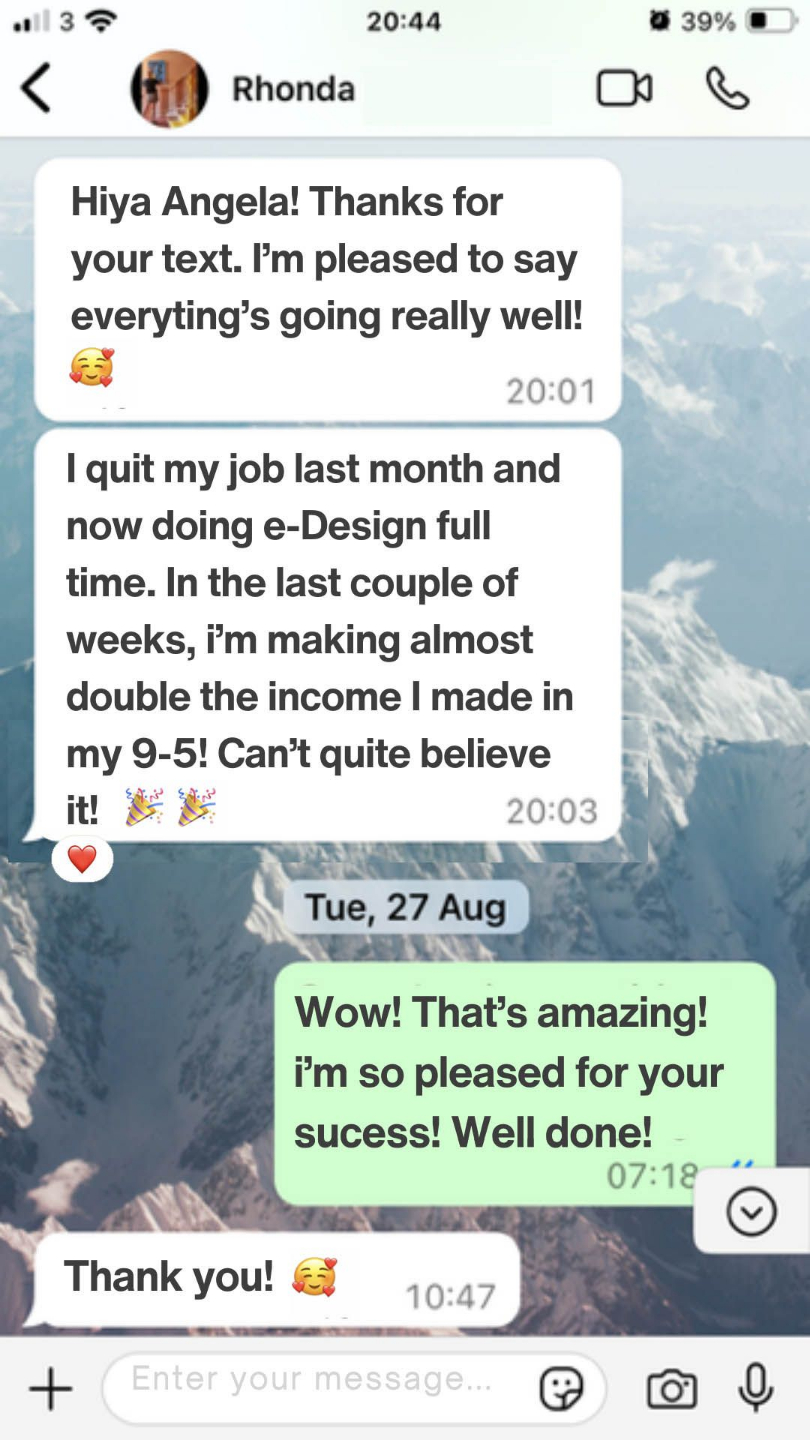Start a video call with Rhonda
The width and height of the screenshot is (810, 1440).
tap(624, 89)
